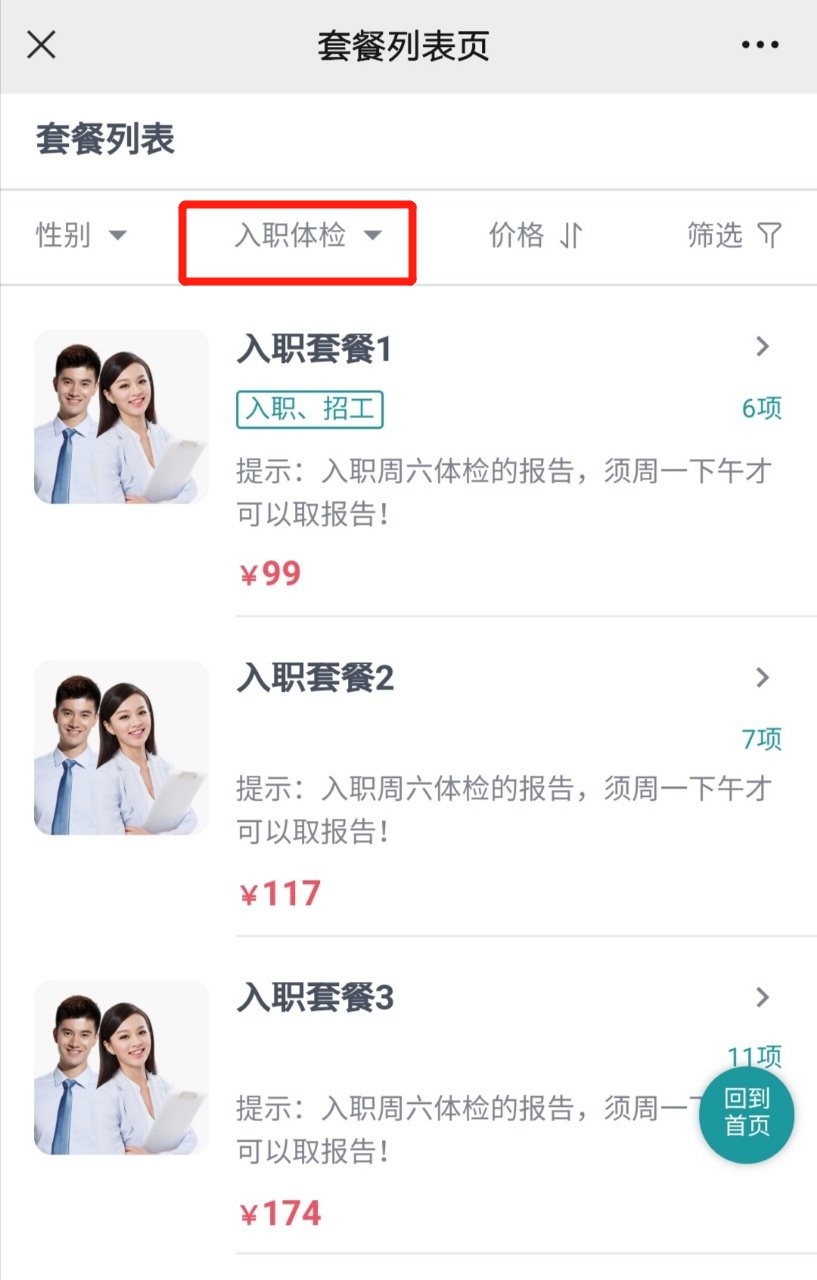
Task: Tap the 回到首页 floating button
Action: [747, 1113]
